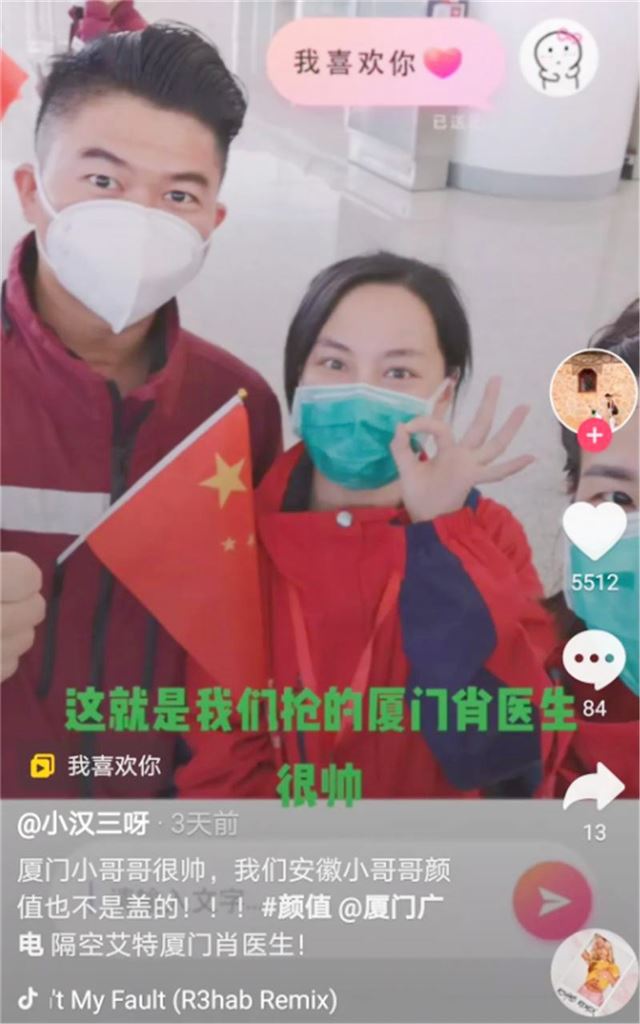The height and width of the screenshot is (1024, 640).
Task: Open the #颜值 hashtag
Action: click(x=298, y=906)
